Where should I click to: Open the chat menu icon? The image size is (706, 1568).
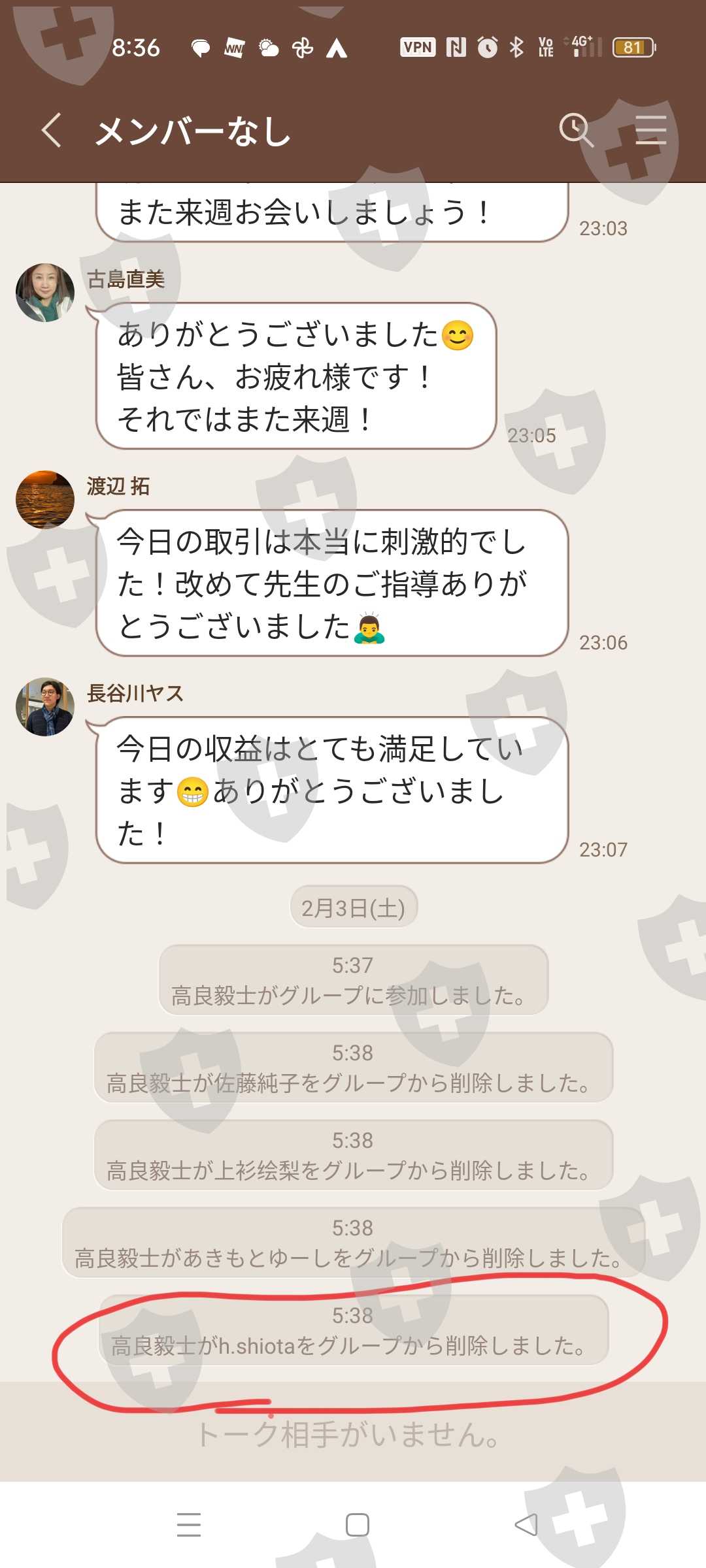(x=651, y=130)
